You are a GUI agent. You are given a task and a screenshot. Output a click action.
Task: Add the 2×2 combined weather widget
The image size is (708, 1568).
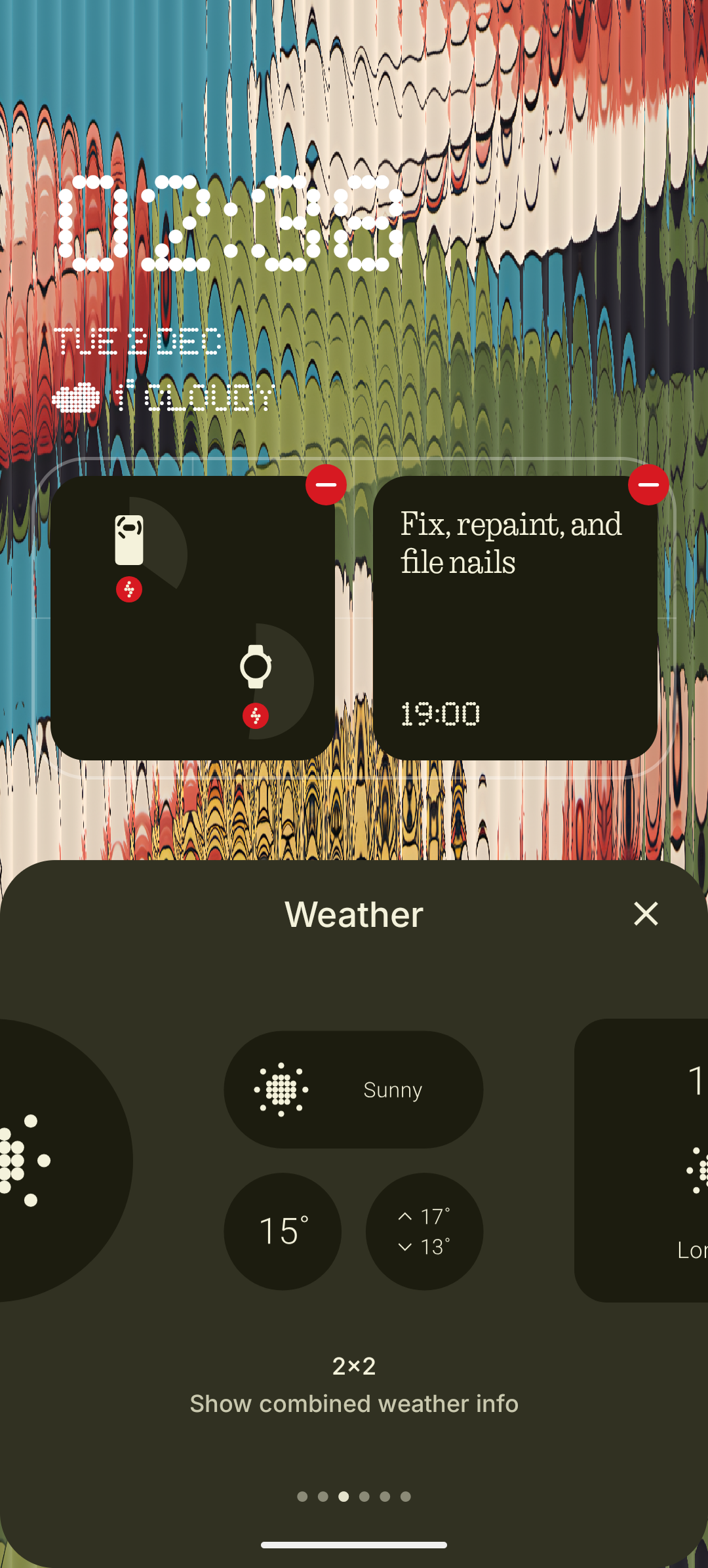[x=353, y=1160]
